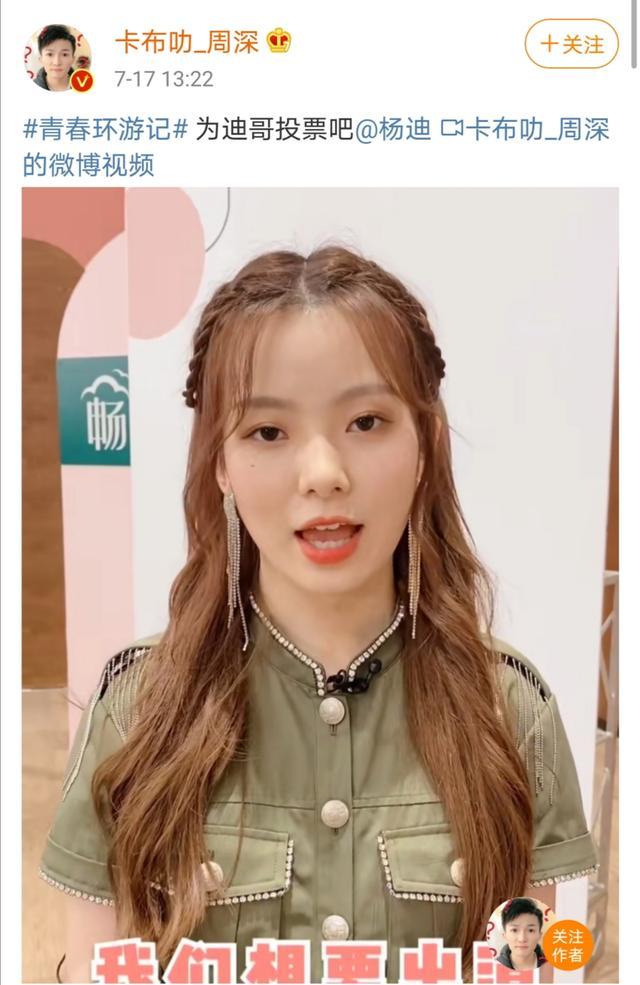Visit the mentioned @杨迪 profile
Viewport: 640px width, 985px height.
point(394,130)
